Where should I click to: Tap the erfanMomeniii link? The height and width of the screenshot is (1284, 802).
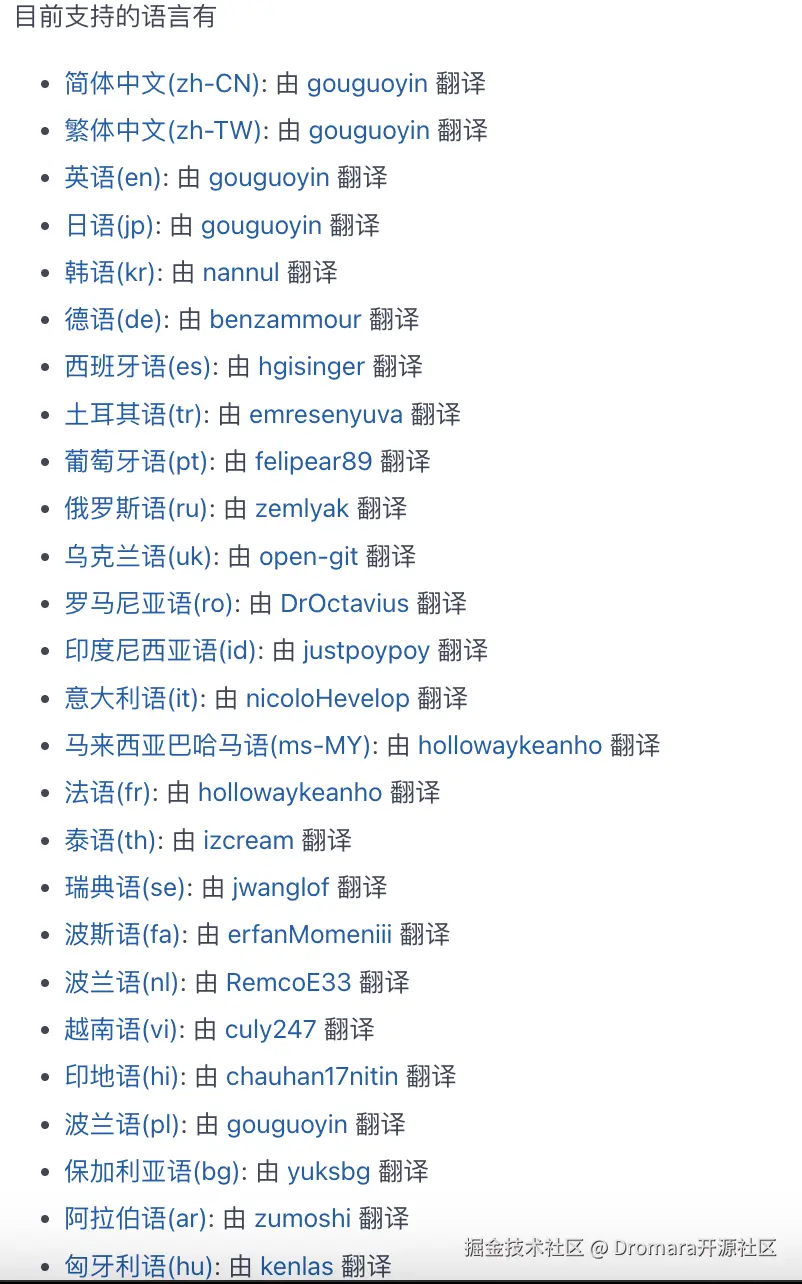pos(308,935)
